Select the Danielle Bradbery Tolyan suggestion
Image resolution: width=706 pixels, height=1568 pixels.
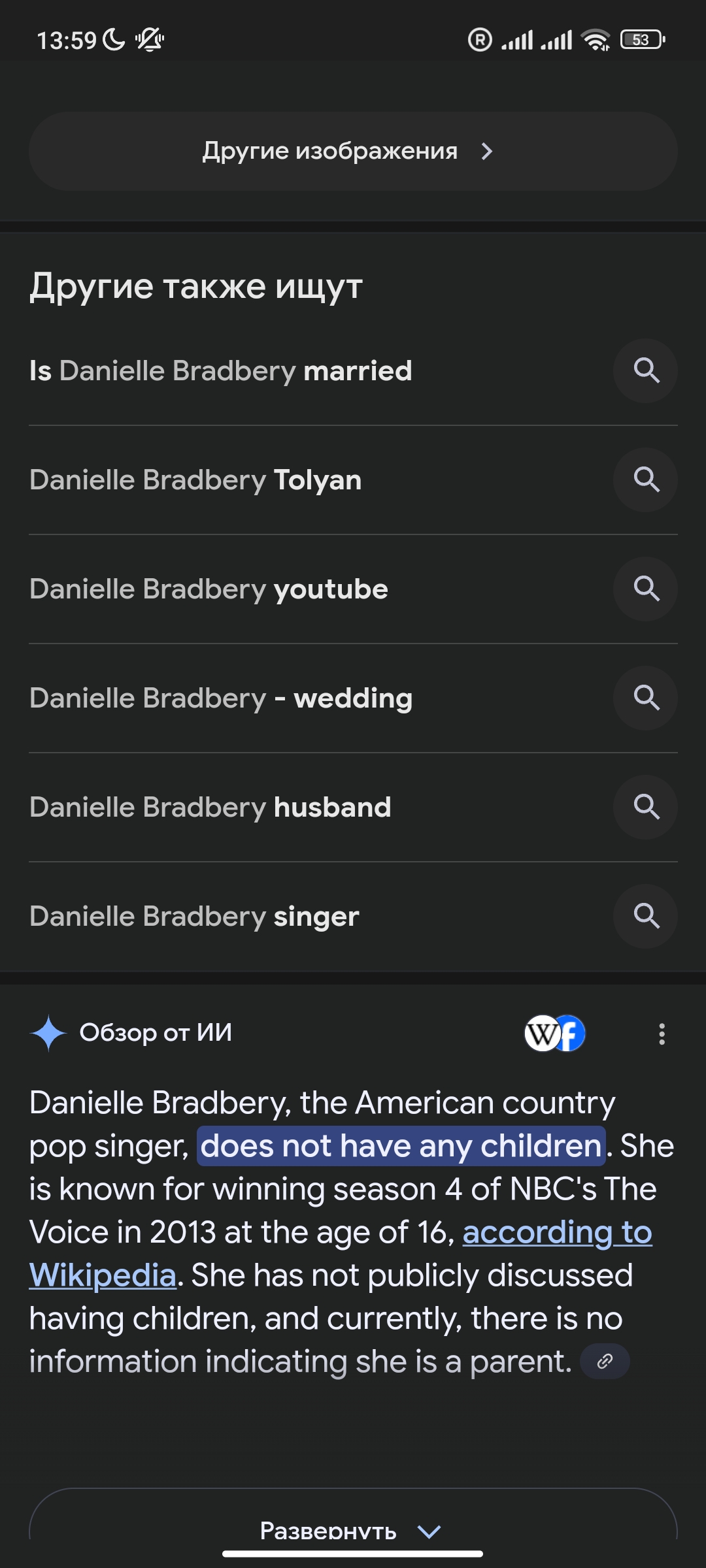tap(353, 480)
